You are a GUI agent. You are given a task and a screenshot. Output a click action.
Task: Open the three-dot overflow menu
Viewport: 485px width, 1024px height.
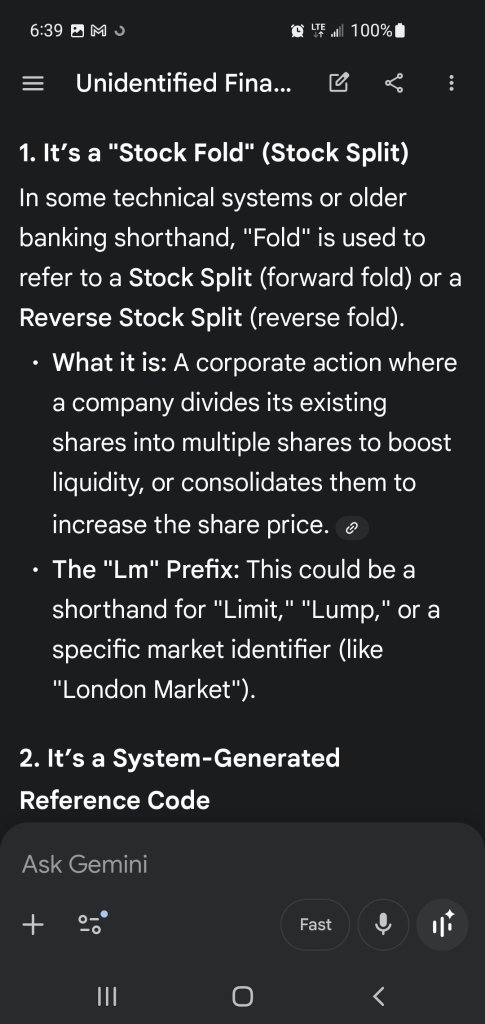coord(451,83)
